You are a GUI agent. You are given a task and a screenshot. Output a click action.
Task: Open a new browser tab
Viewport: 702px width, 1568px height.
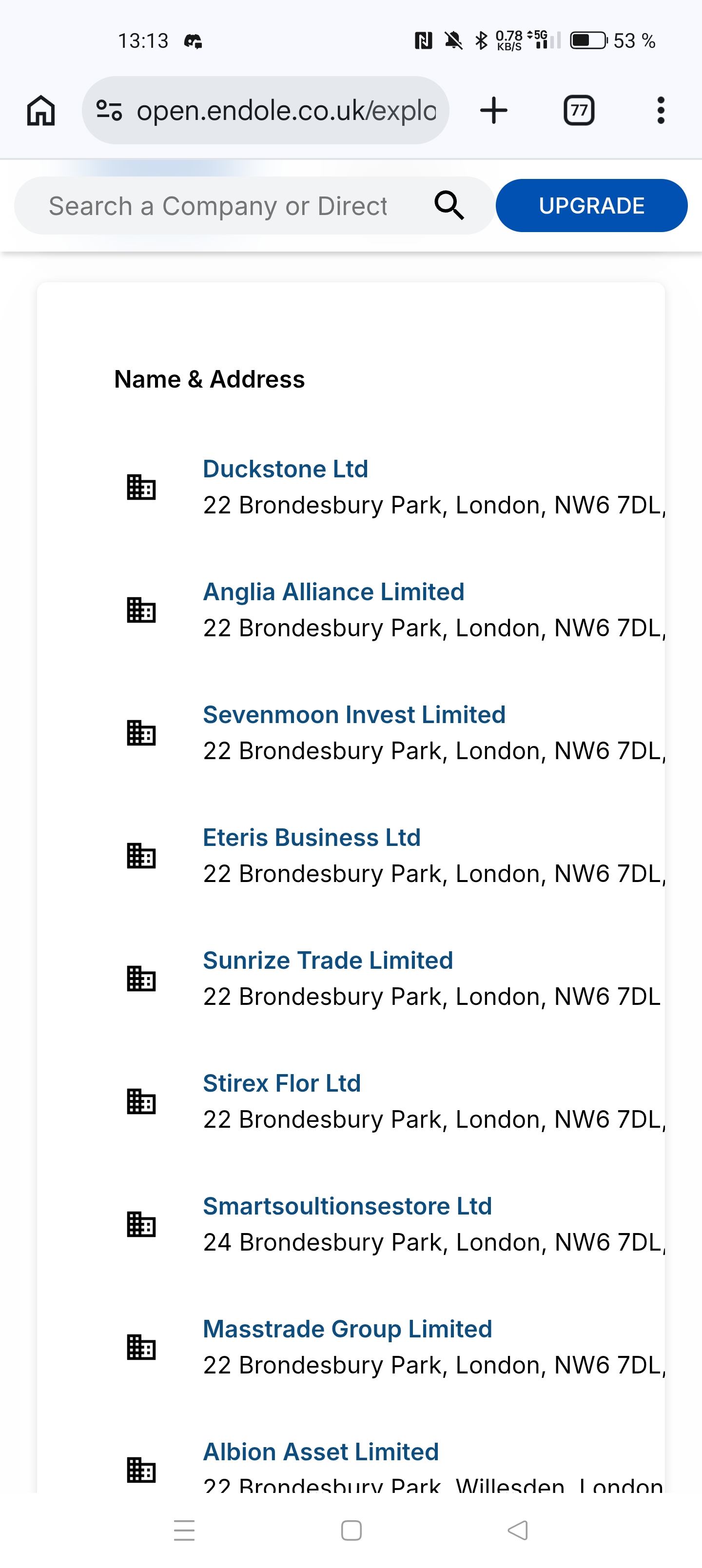[x=493, y=111]
